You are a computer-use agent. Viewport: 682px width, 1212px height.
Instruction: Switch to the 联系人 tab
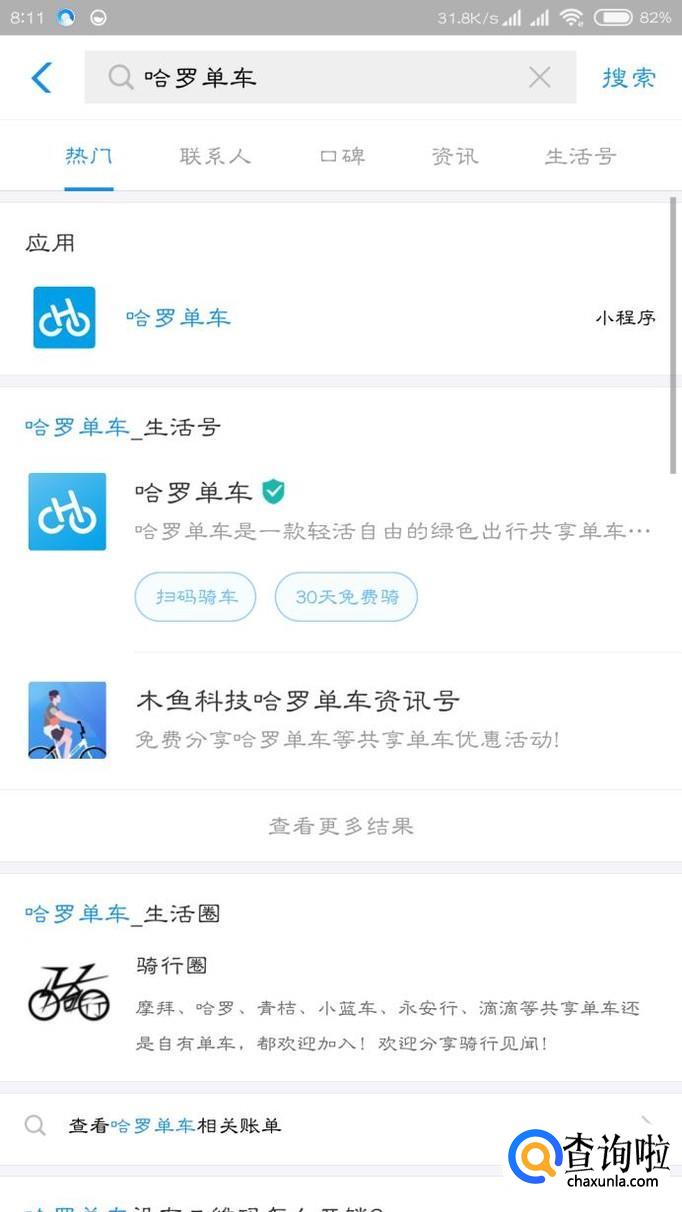click(x=215, y=156)
